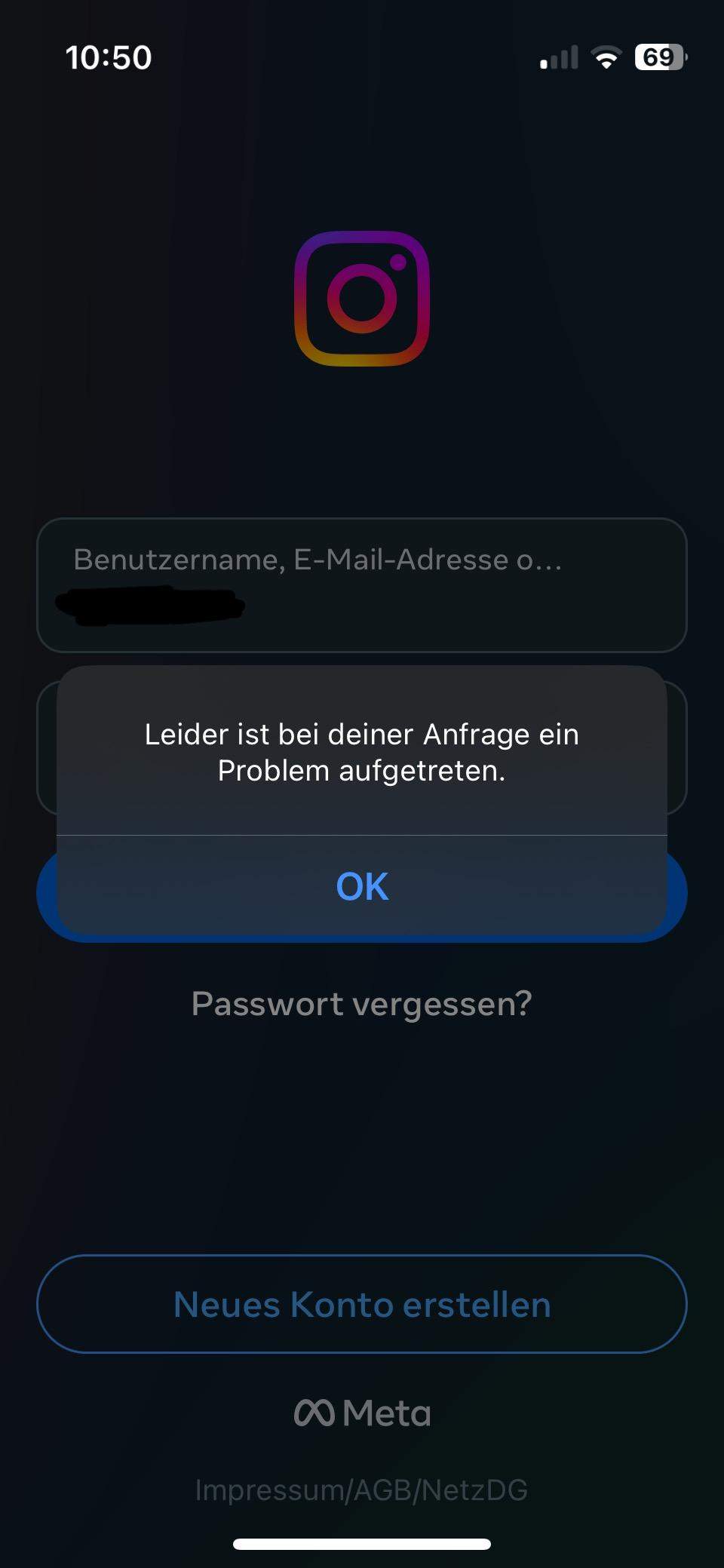Tap Neues Konto erstellen button
This screenshot has width=724, height=1568.
[362, 1304]
